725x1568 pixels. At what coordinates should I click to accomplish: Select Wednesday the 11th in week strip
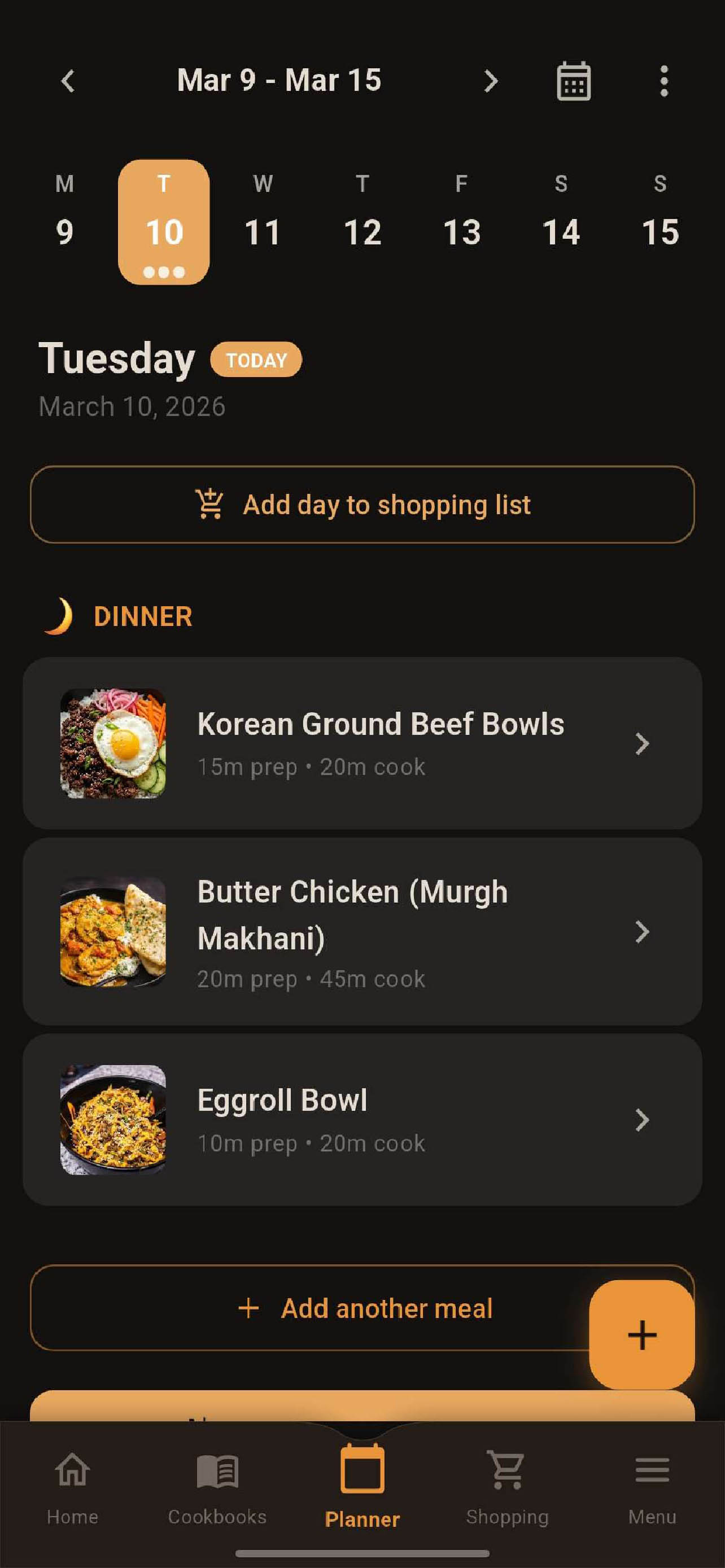264,219
